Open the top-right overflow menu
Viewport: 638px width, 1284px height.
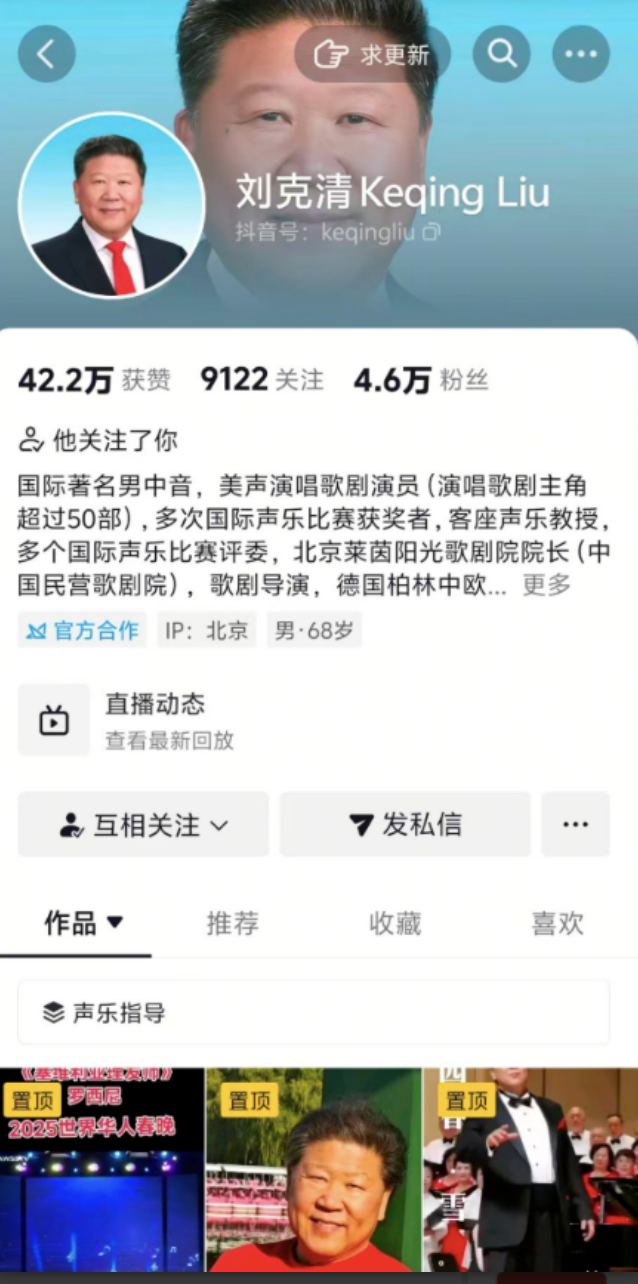coord(580,54)
